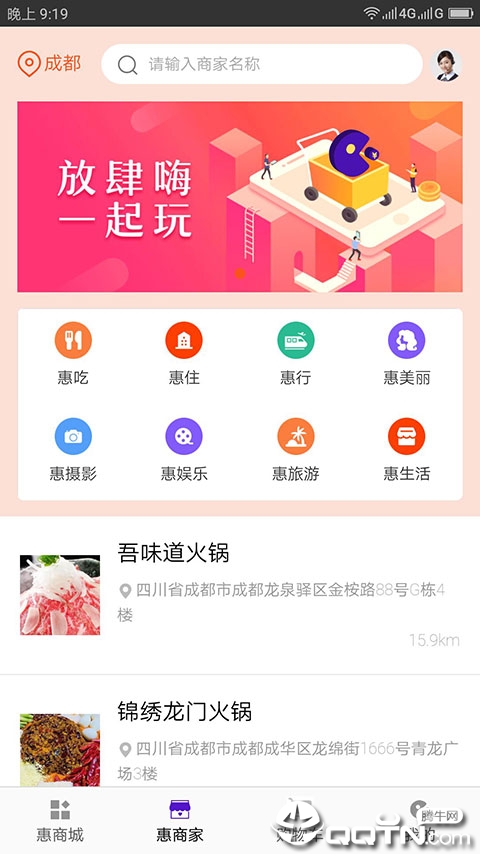Open the customer service avatar icon
The height and width of the screenshot is (854, 480).
click(446, 65)
